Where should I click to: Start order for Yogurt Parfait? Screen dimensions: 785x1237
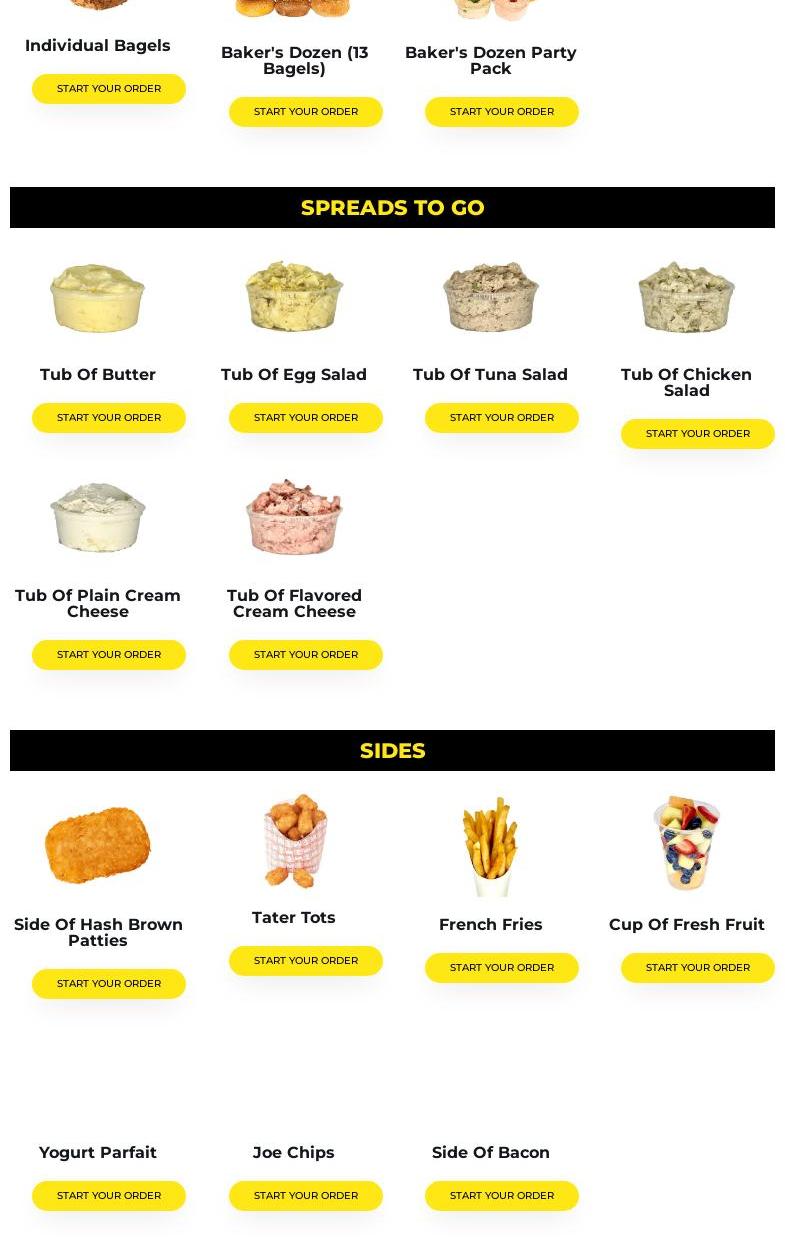[x=109, y=1196]
